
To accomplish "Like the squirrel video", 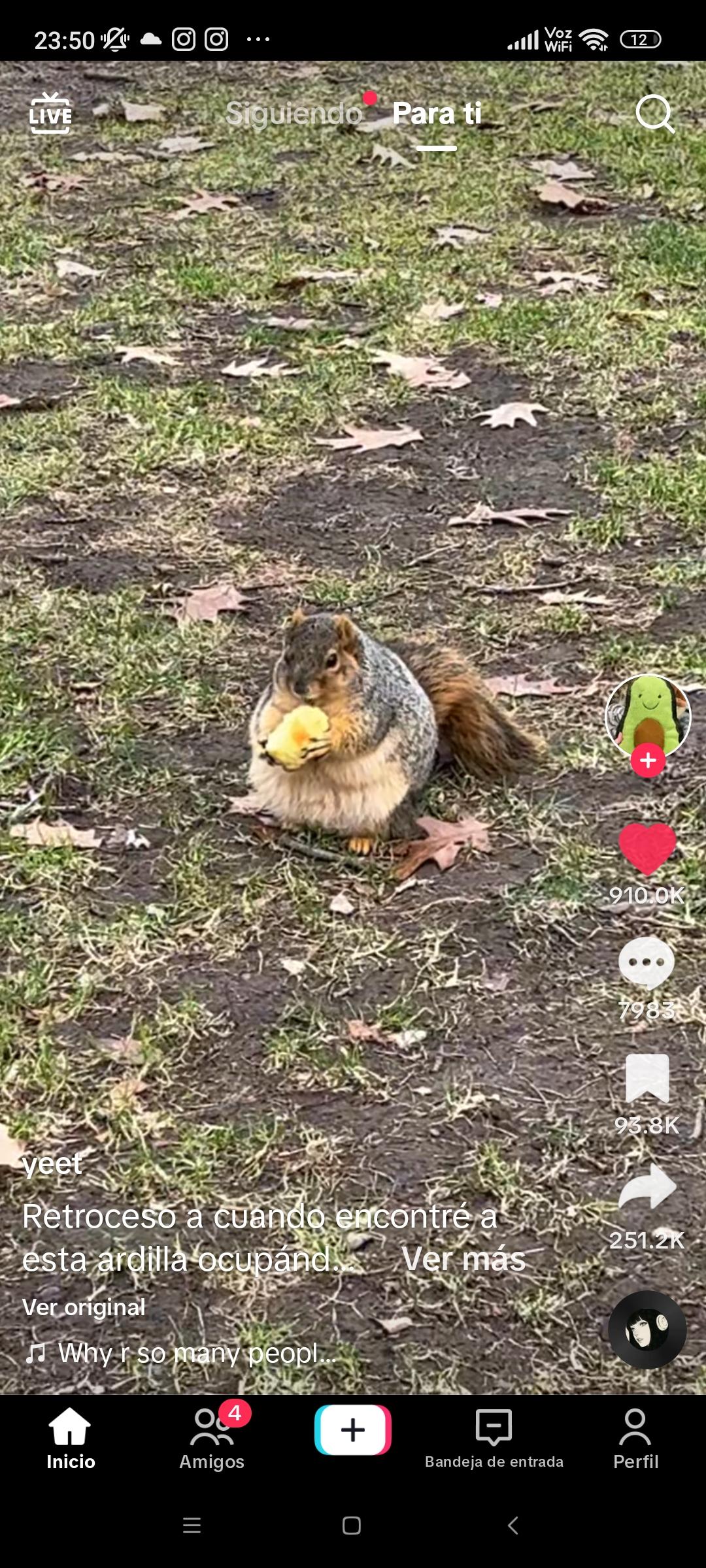I will tap(647, 849).
